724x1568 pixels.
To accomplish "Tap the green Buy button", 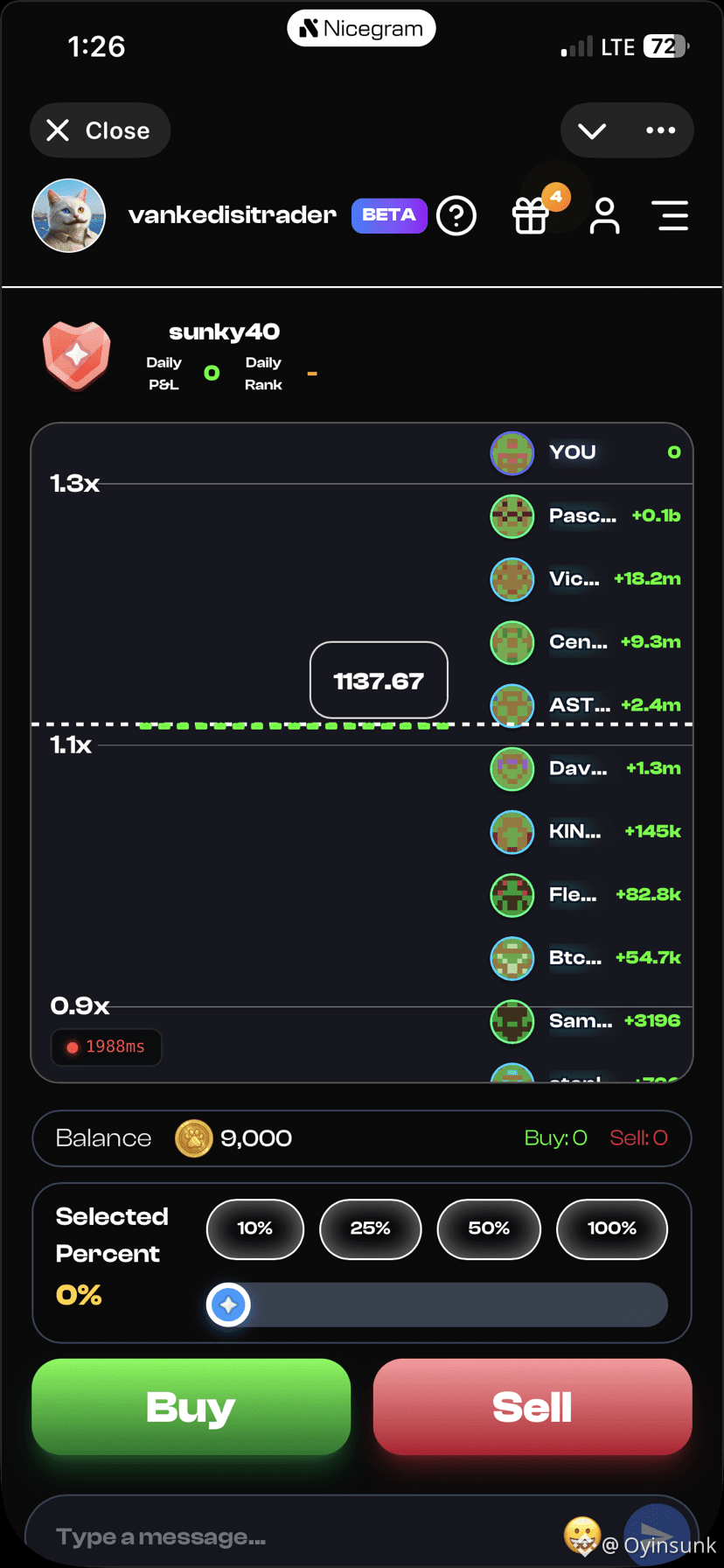I will (x=191, y=1407).
